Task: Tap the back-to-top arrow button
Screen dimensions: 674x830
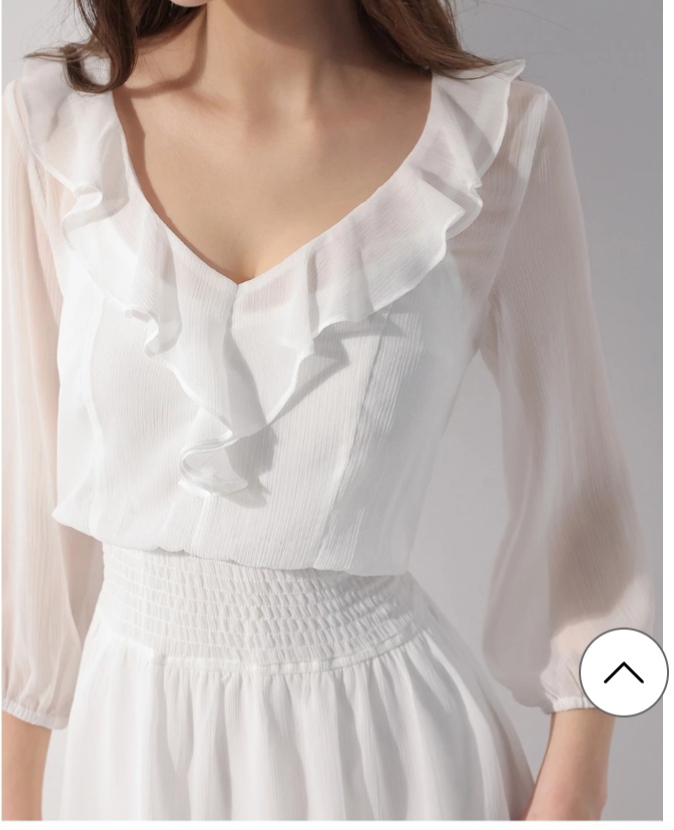Action: tap(623, 672)
